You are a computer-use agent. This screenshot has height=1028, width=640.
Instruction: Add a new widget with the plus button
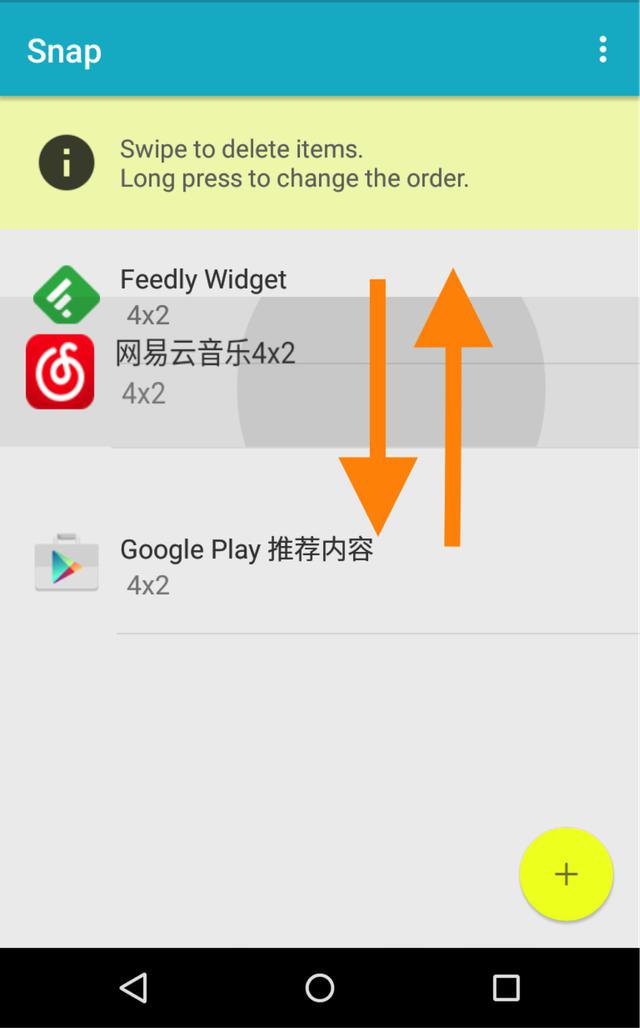[566, 874]
